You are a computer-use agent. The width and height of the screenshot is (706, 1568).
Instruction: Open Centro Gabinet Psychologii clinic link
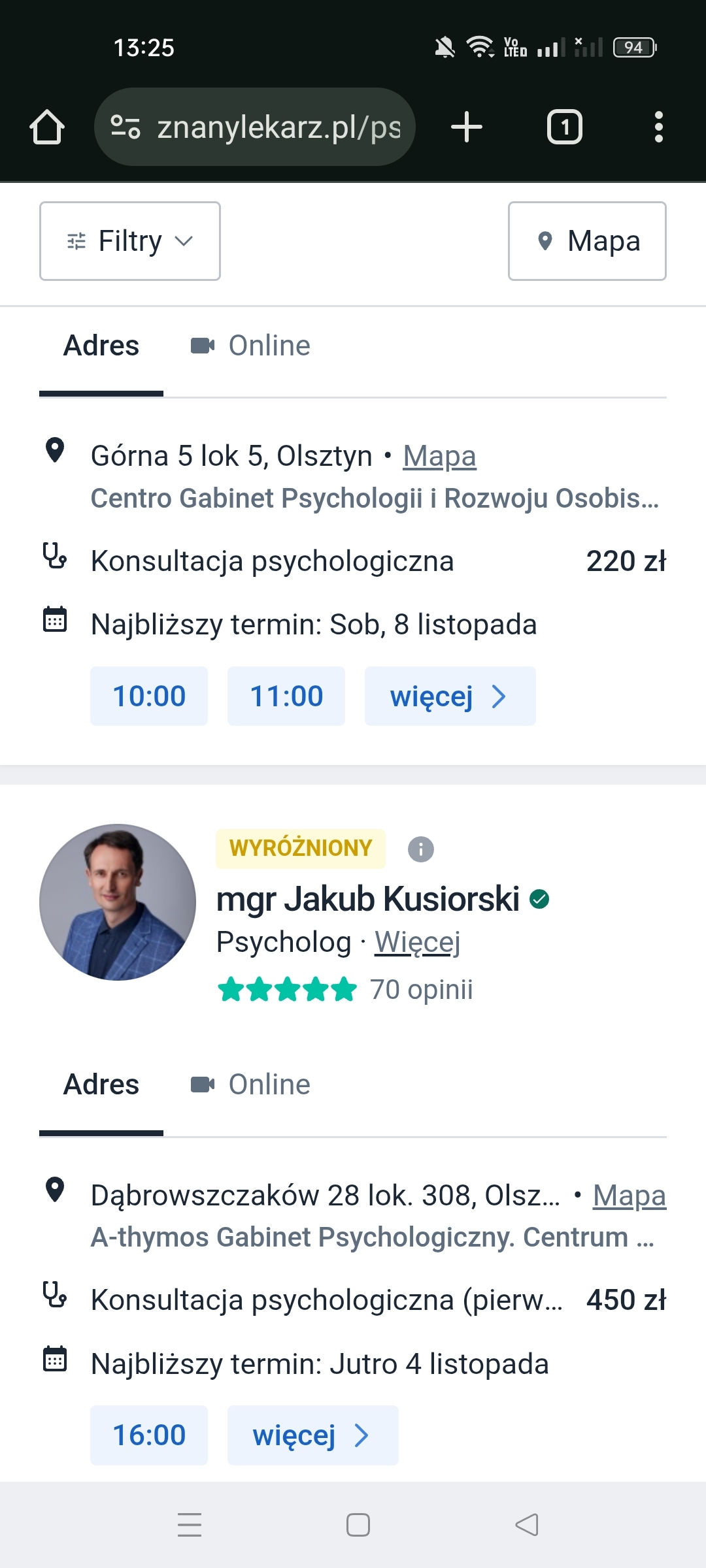point(375,498)
